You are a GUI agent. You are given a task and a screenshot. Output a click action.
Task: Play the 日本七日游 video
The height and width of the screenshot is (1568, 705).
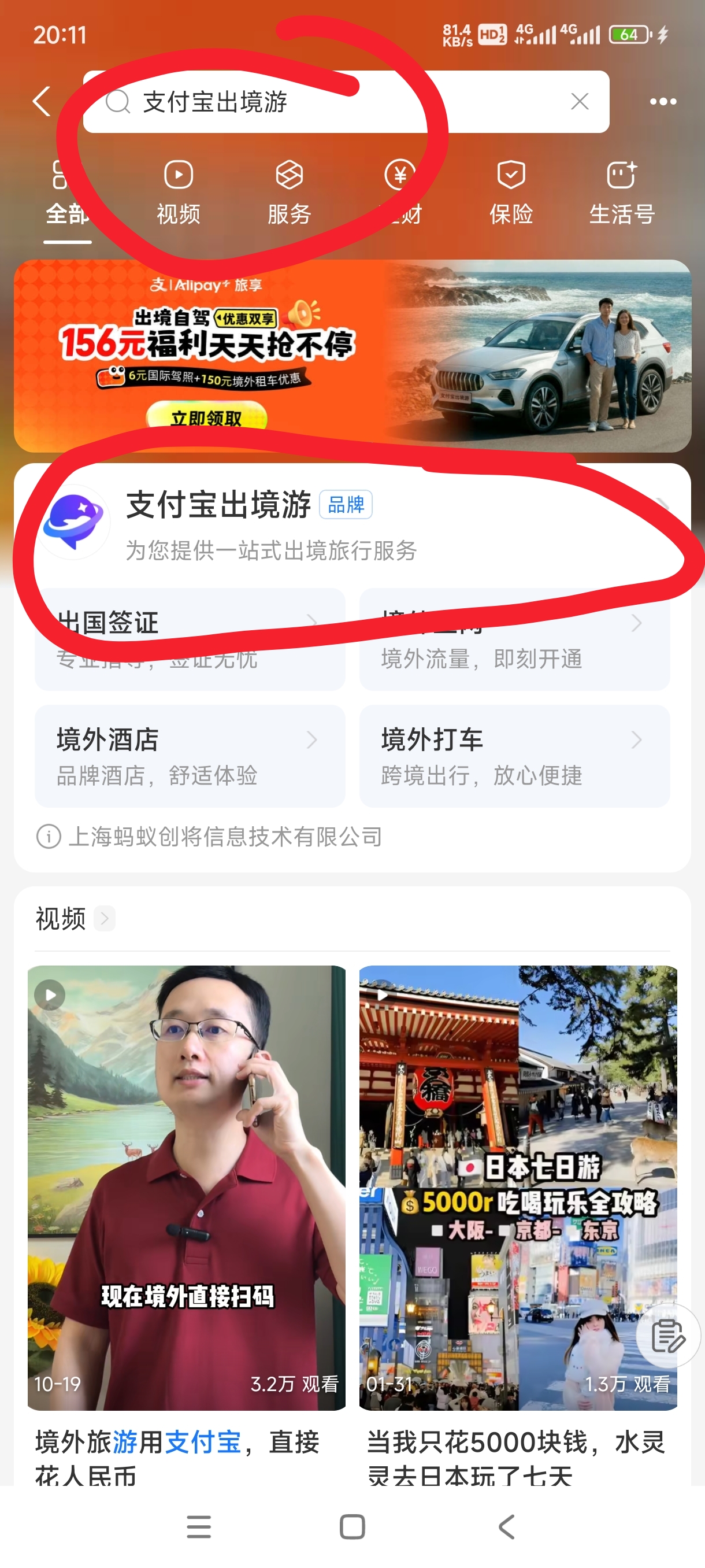518,1187
